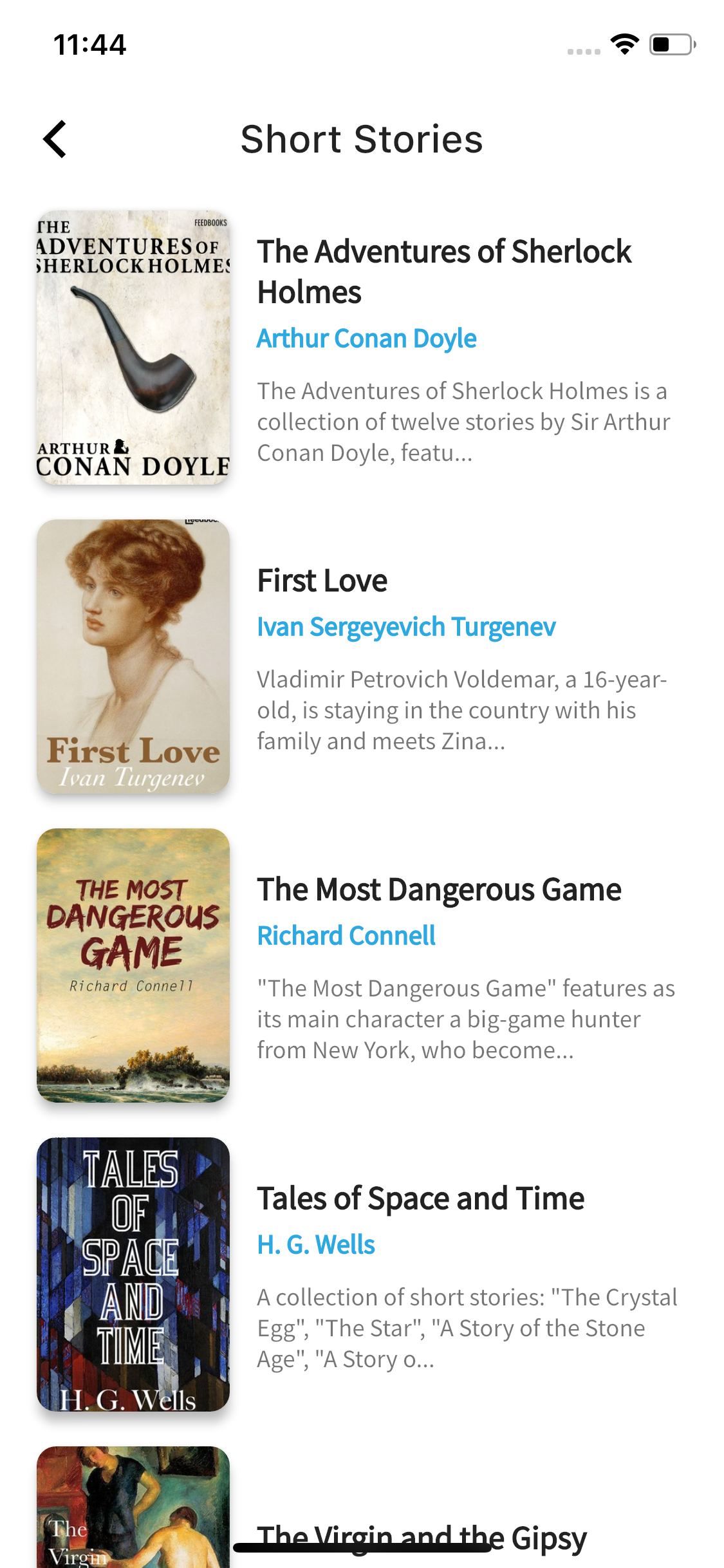View author Ivan Sergeyevich Turgenev
724x1568 pixels.
coord(406,627)
